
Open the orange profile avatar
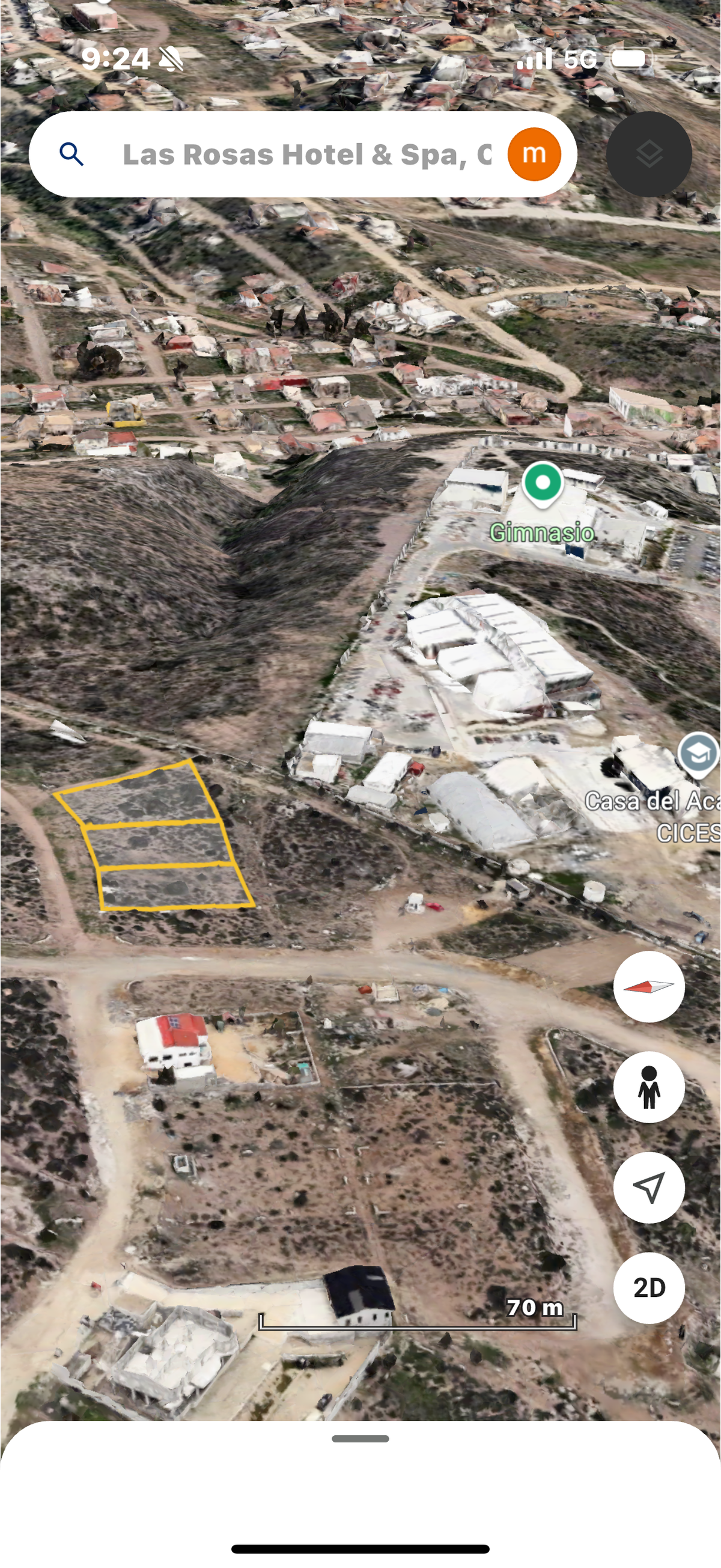[534, 154]
